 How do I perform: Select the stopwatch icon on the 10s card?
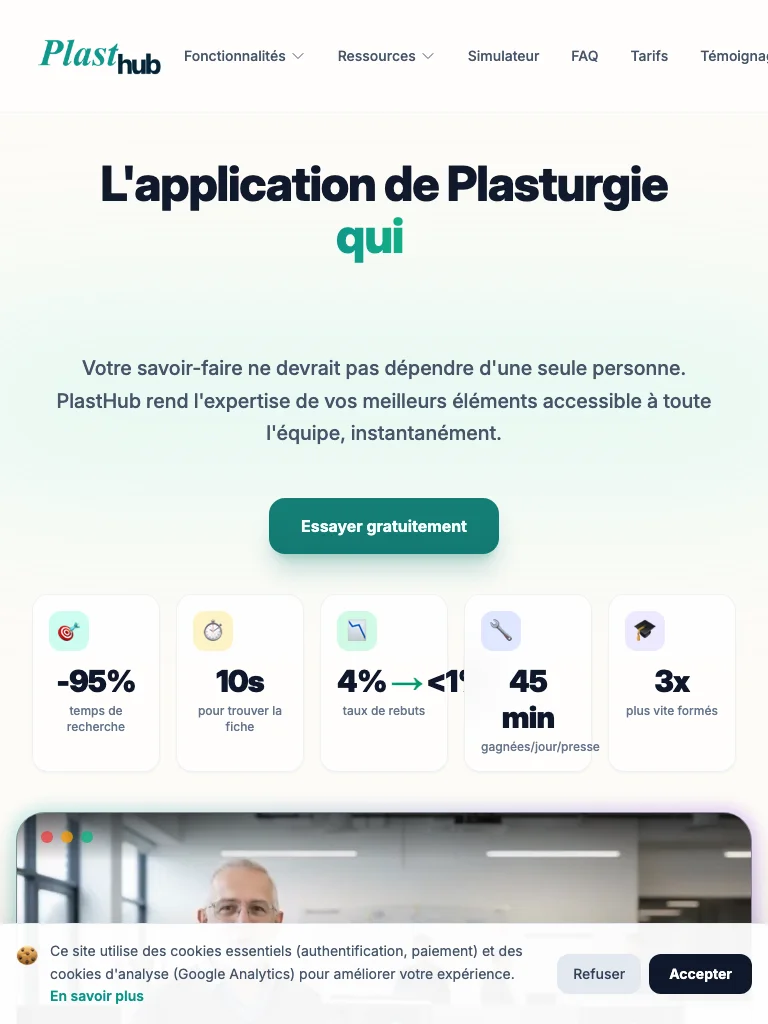(212, 631)
